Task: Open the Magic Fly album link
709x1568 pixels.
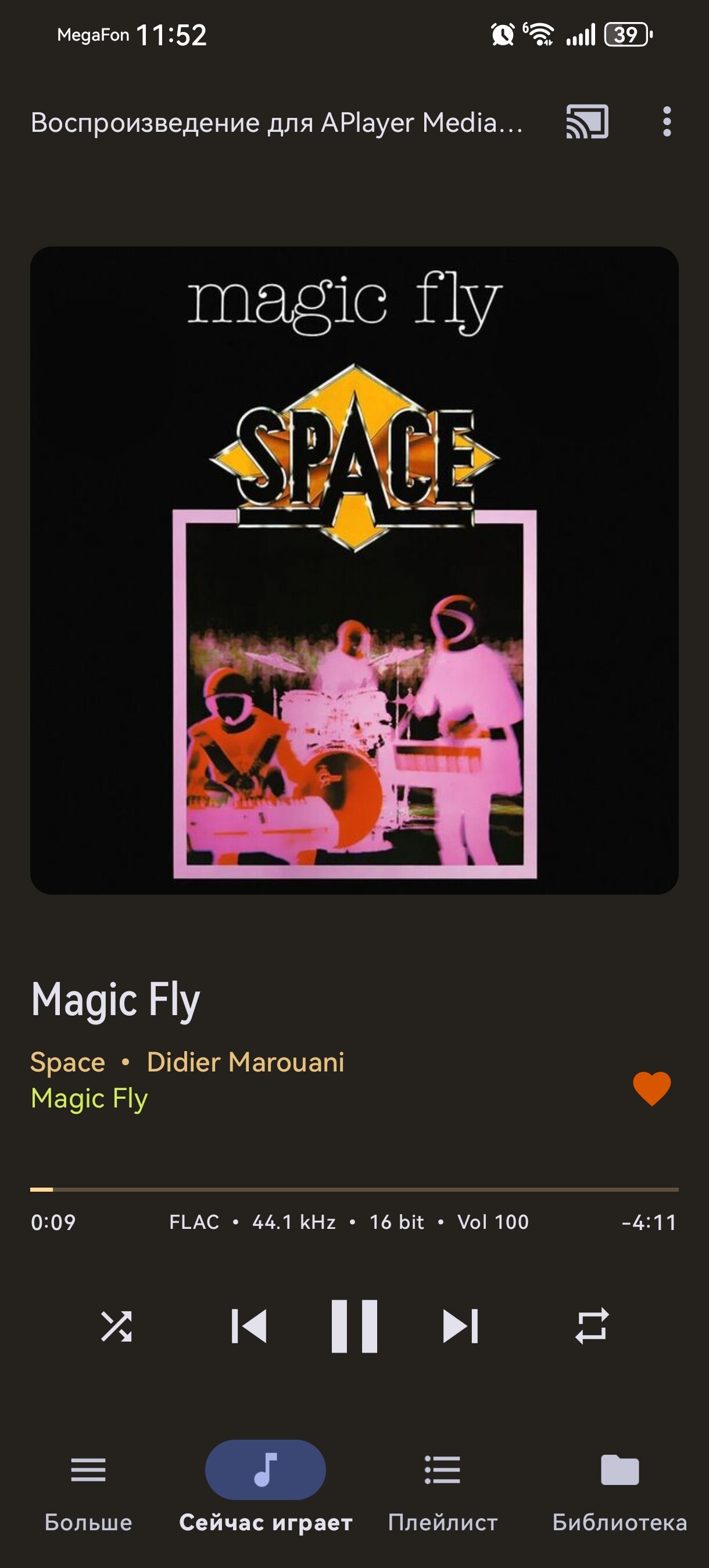Action: [x=89, y=1099]
